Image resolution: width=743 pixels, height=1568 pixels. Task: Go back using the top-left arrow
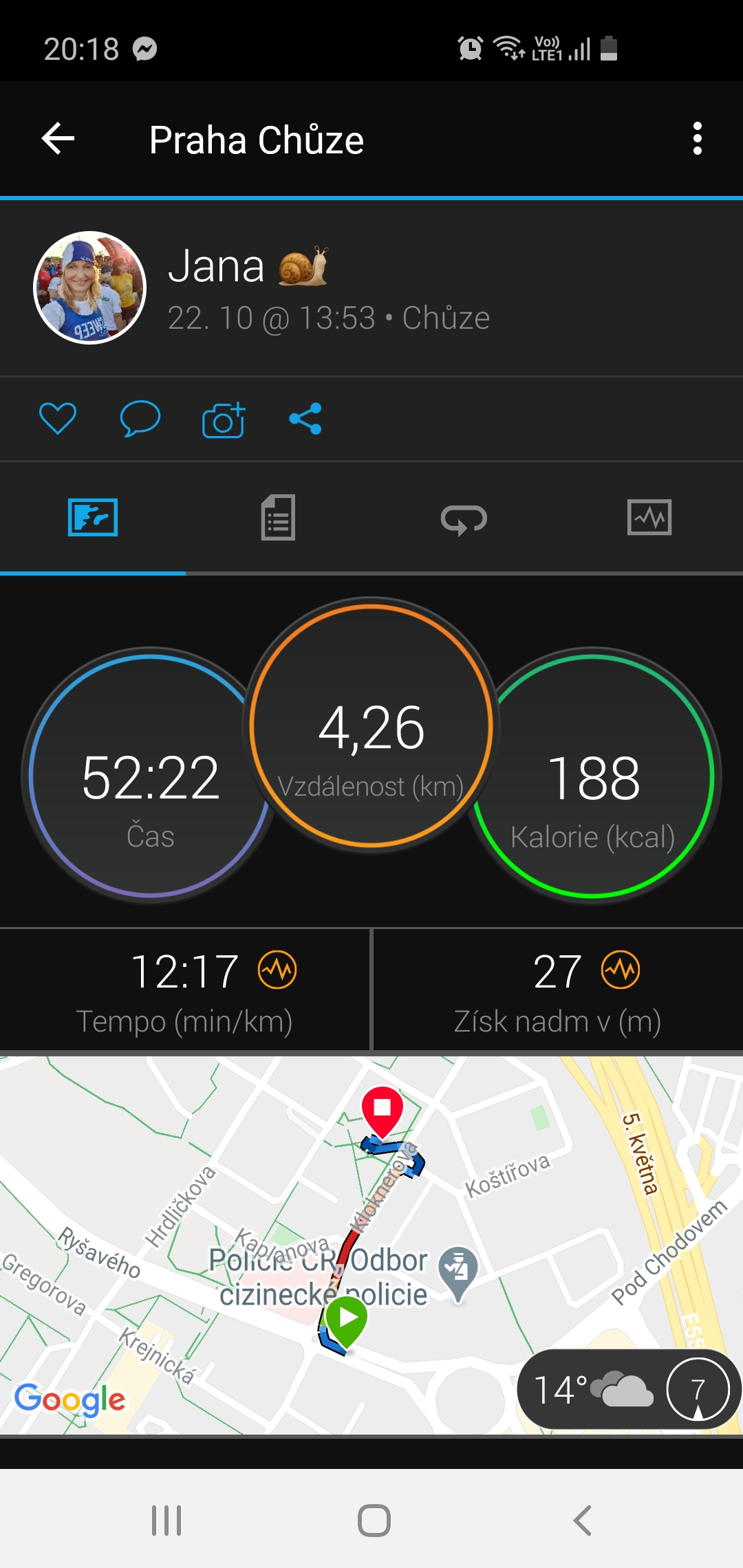point(58,139)
